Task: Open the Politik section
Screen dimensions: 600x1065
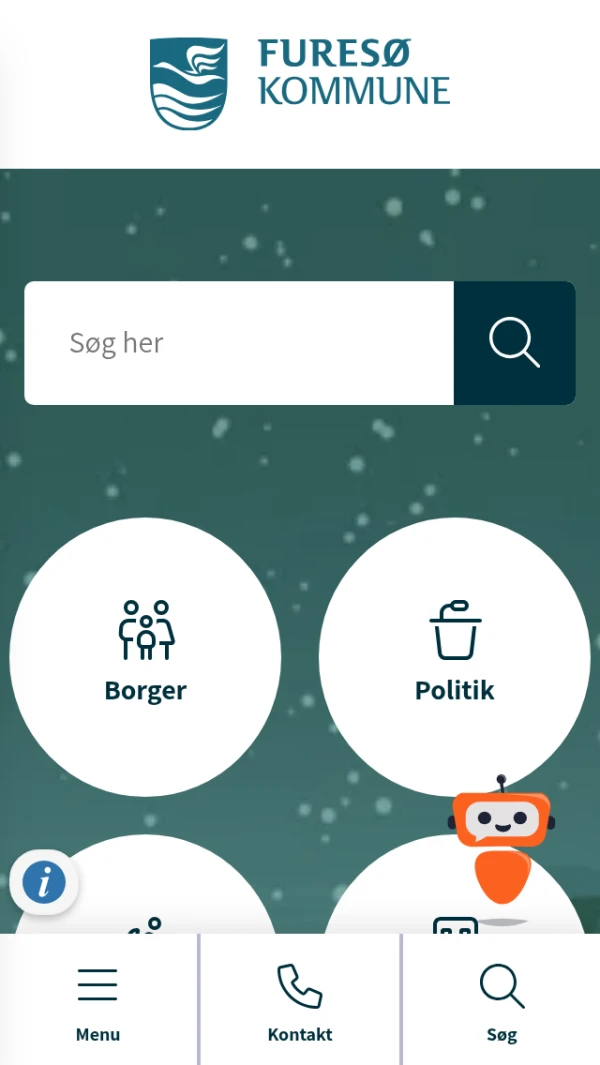Action: [x=455, y=656]
